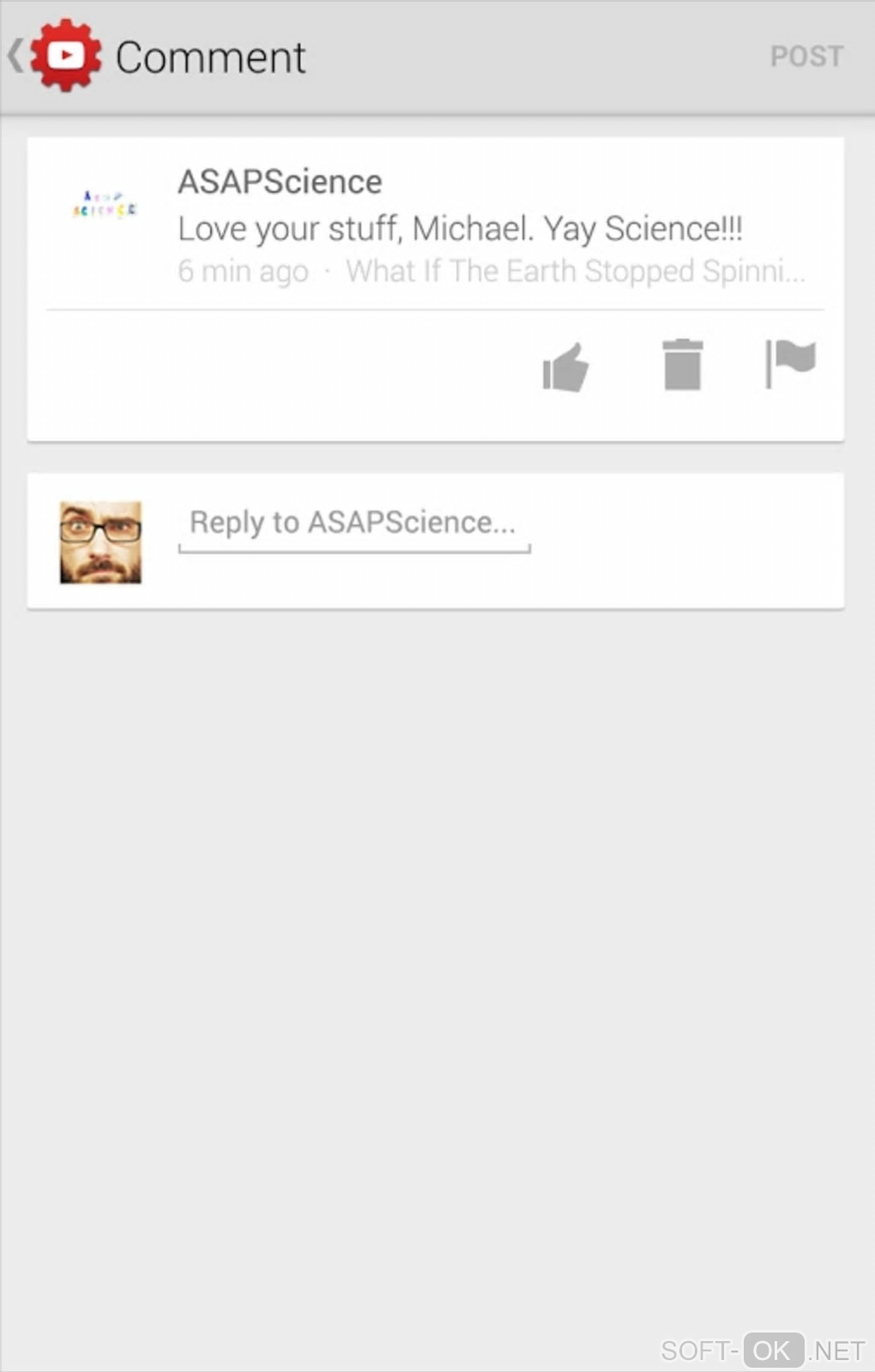Open the What If The Earth Stopped video link

tap(575, 272)
